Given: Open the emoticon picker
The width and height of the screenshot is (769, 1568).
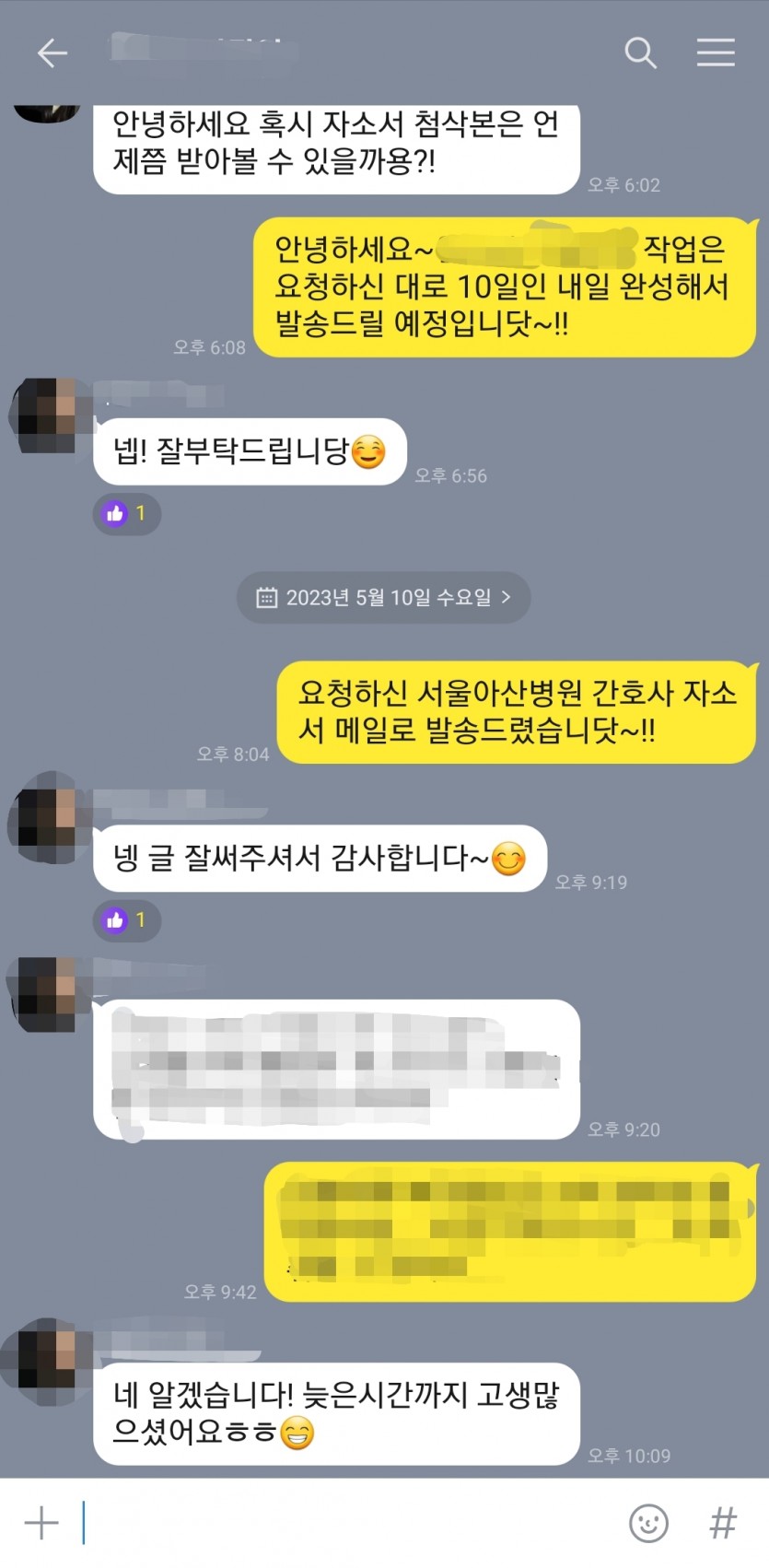Looking at the screenshot, I should point(648,1522).
